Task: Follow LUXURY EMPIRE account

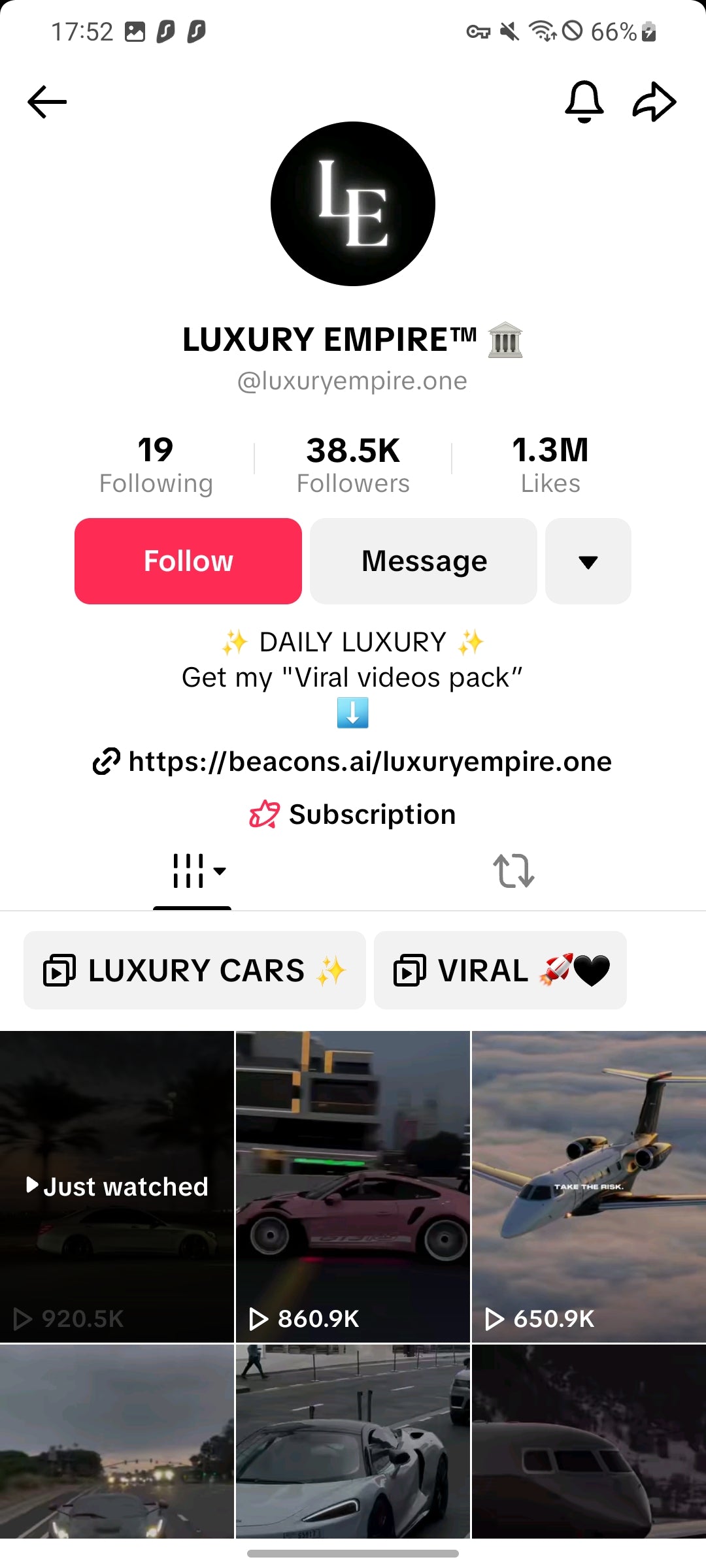Action: 188,561
